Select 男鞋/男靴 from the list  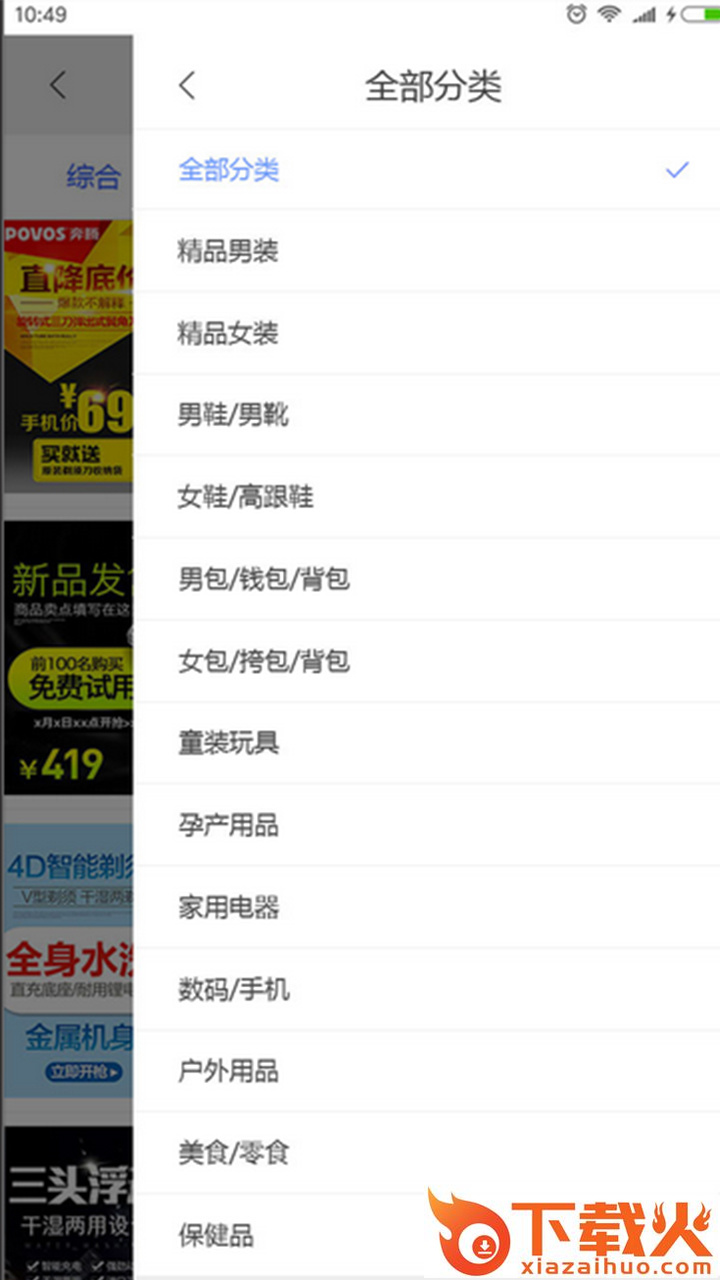coord(233,415)
